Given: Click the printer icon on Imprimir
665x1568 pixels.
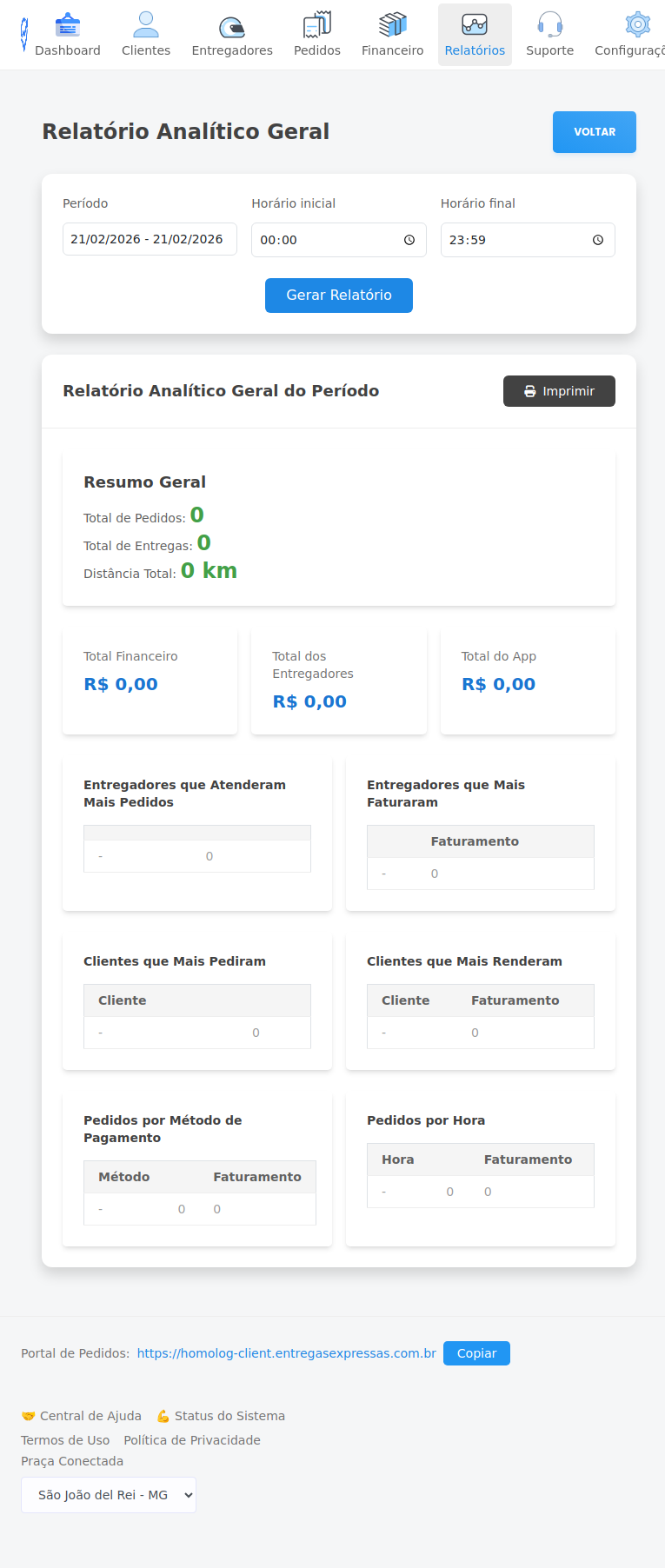Looking at the screenshot, I should (530, 391).
